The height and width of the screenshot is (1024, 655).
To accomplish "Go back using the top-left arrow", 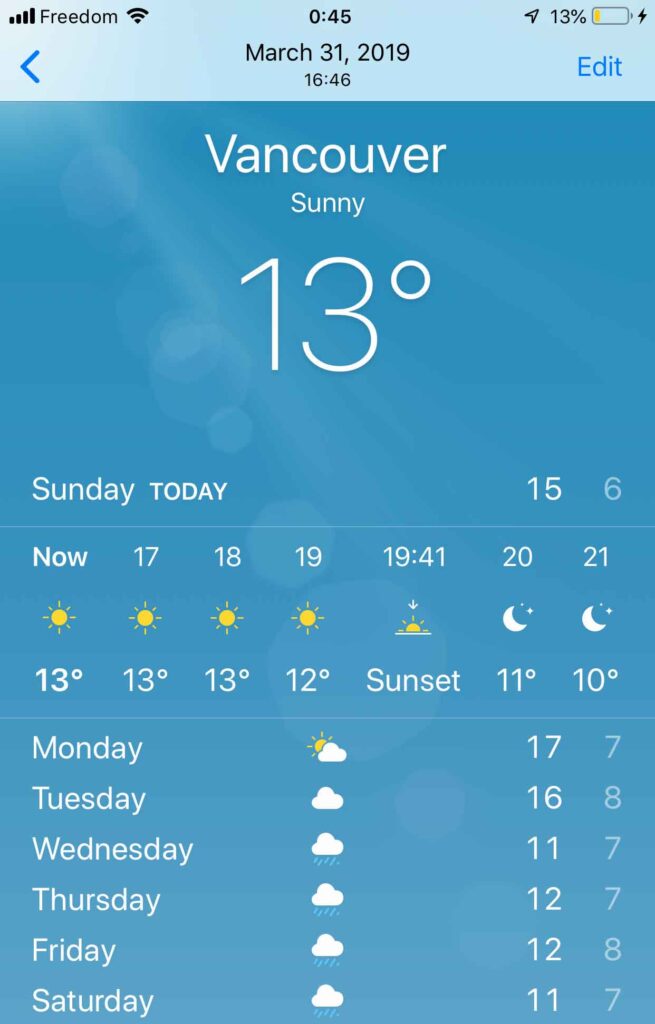I will (31, 67).
